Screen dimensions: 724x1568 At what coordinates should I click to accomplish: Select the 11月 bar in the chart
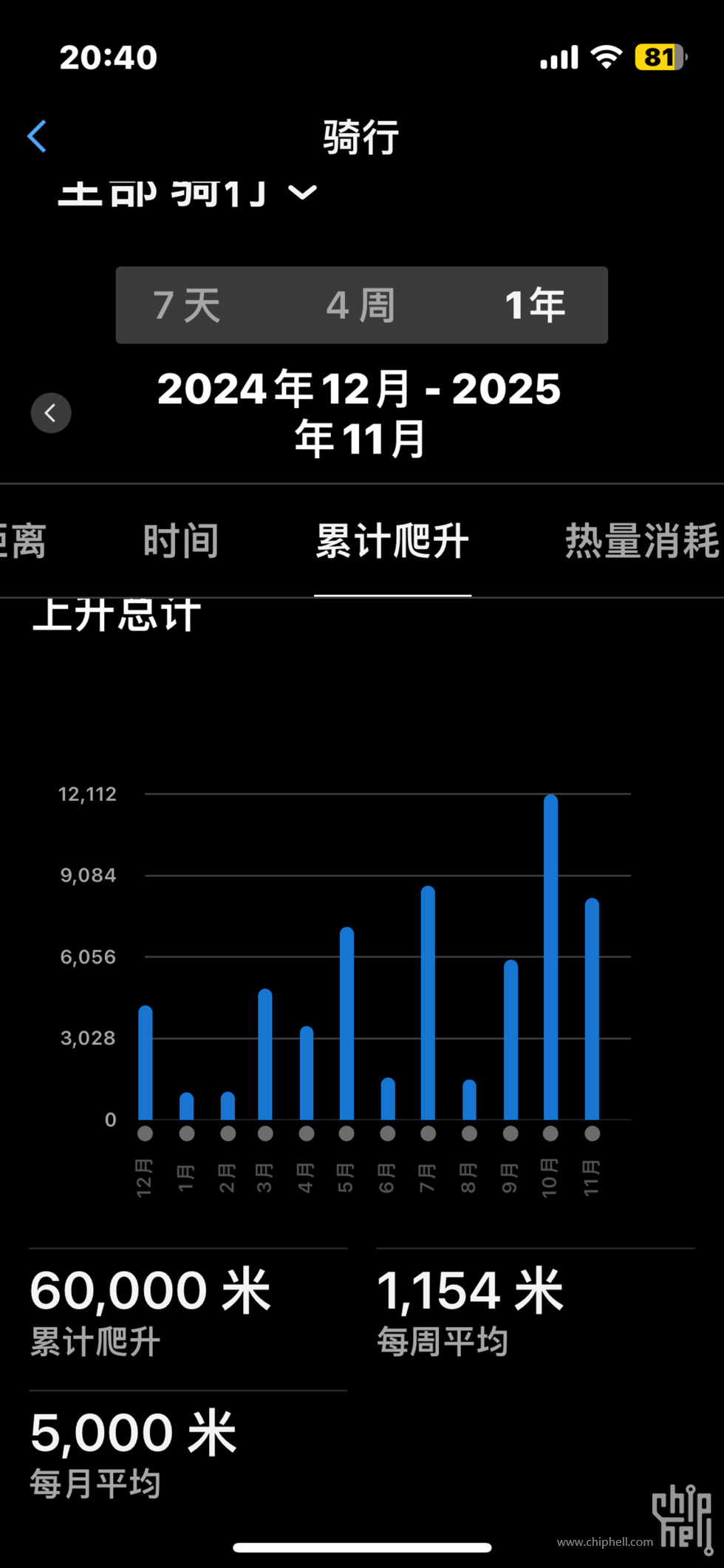(x=592, y=1009)
